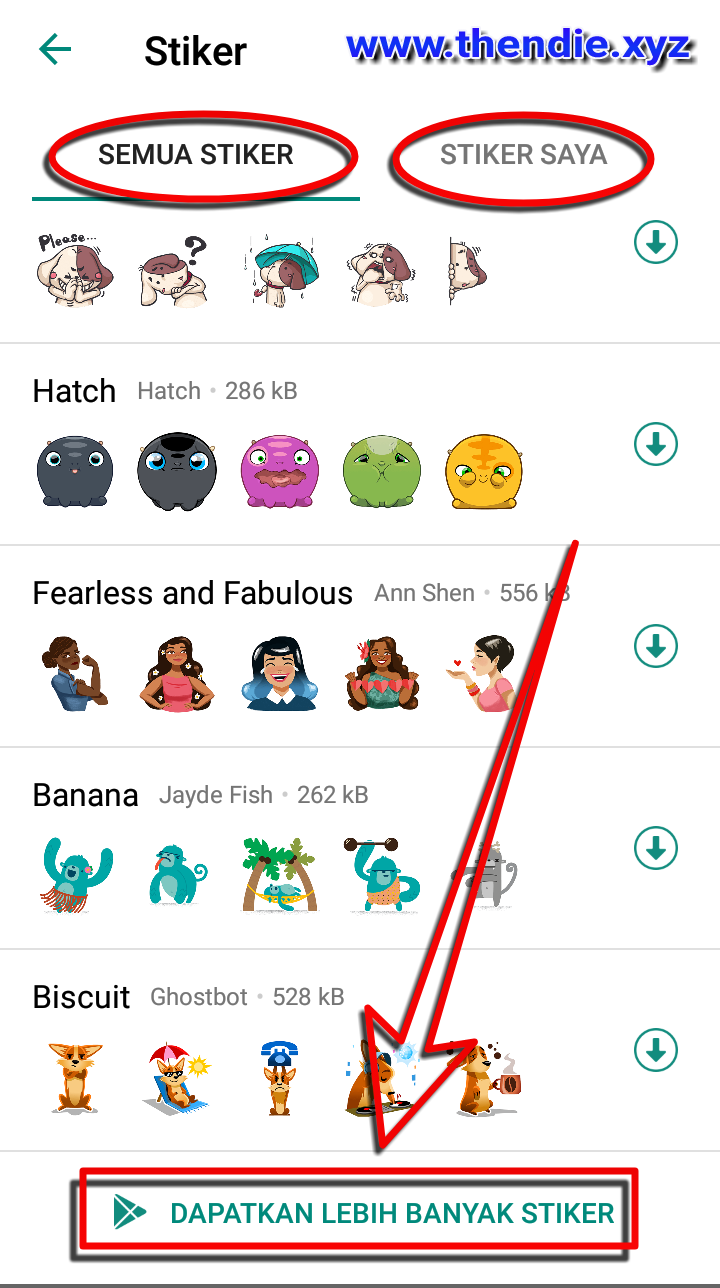Switch to the Stiker Saya tab
Image resolution: width=720 pixels, height=1288 pixels.
pos(523,155)
